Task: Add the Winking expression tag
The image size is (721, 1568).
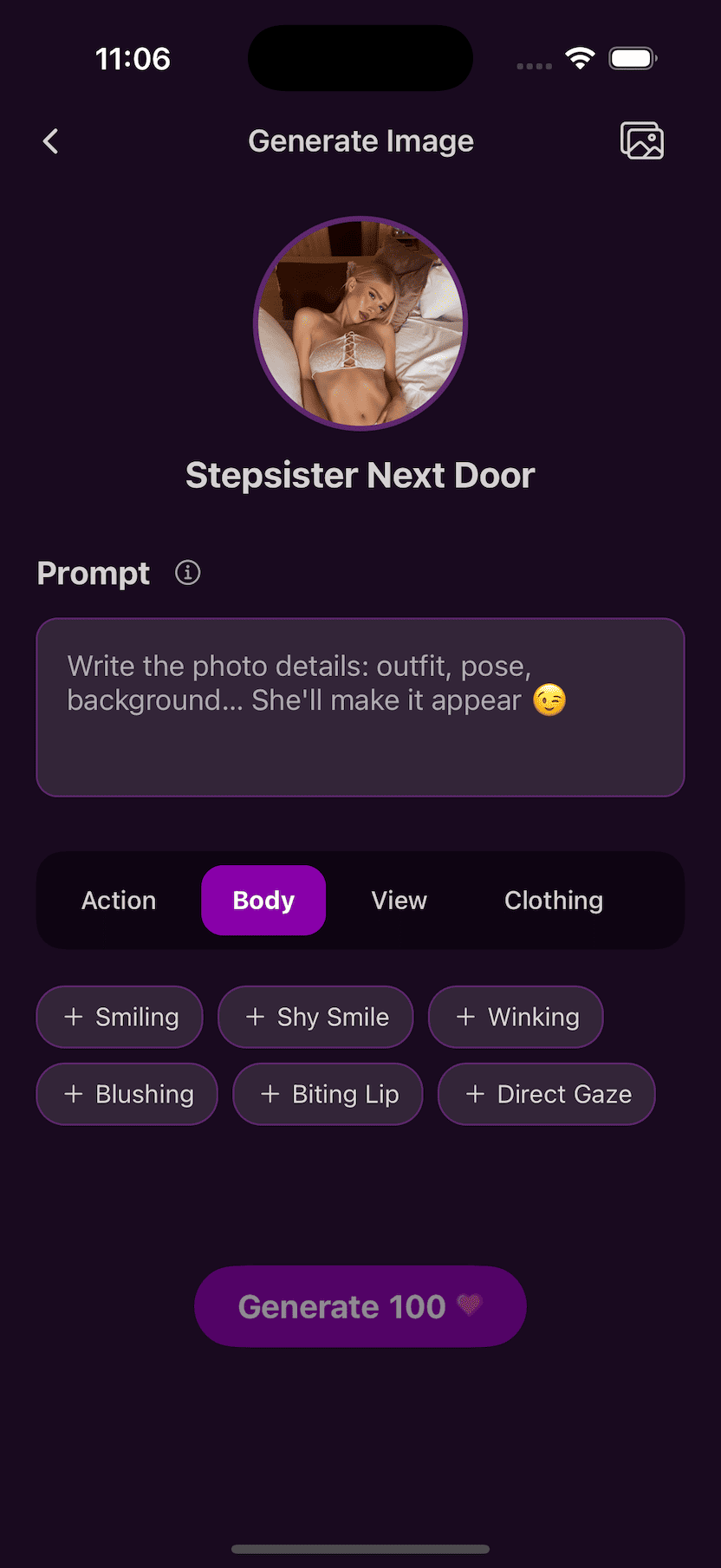Action: pos(515,1017)
